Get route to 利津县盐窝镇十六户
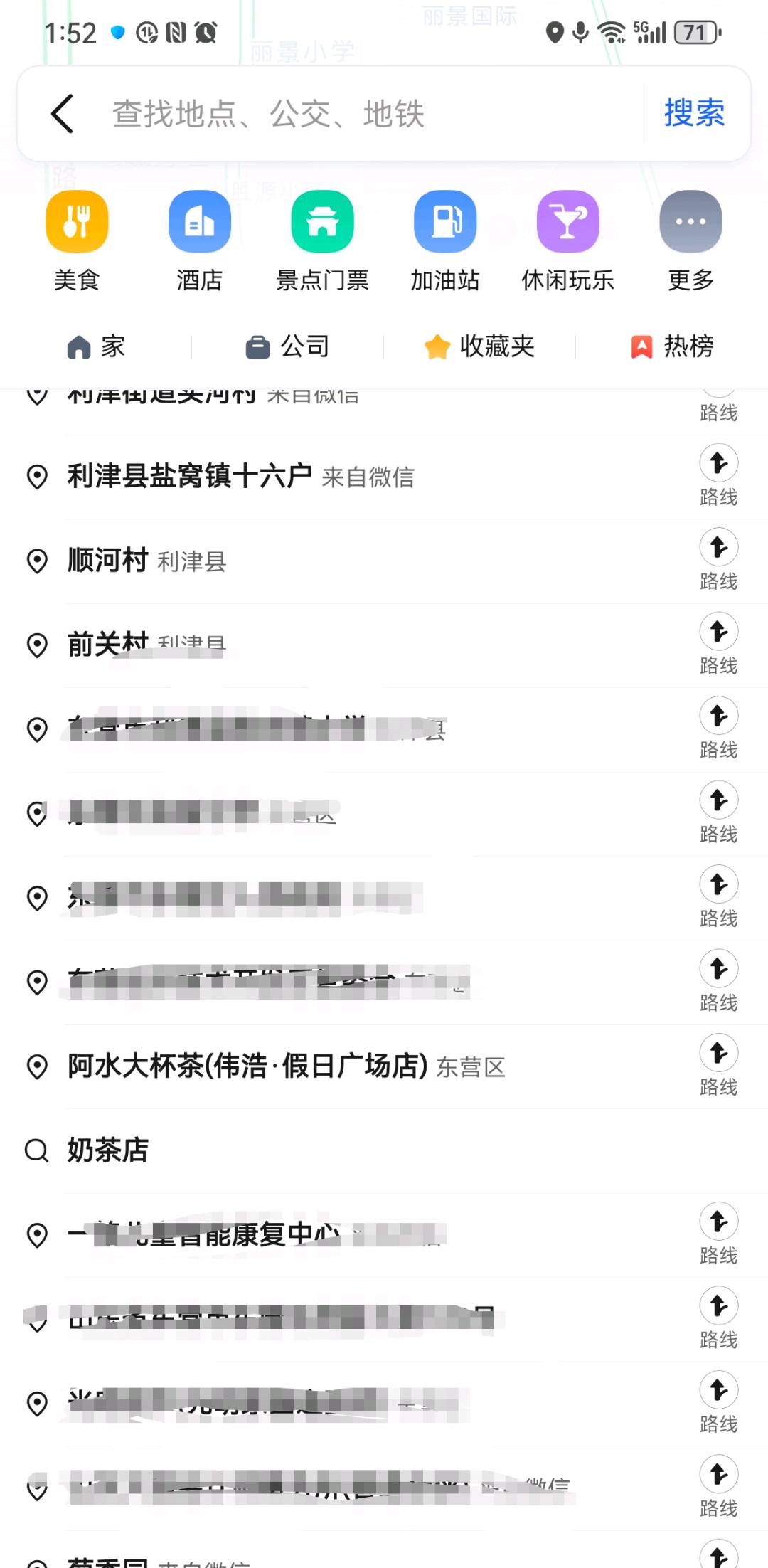Image resolution: width=768 pixels, height=1568 pixels. coord(718,477)
